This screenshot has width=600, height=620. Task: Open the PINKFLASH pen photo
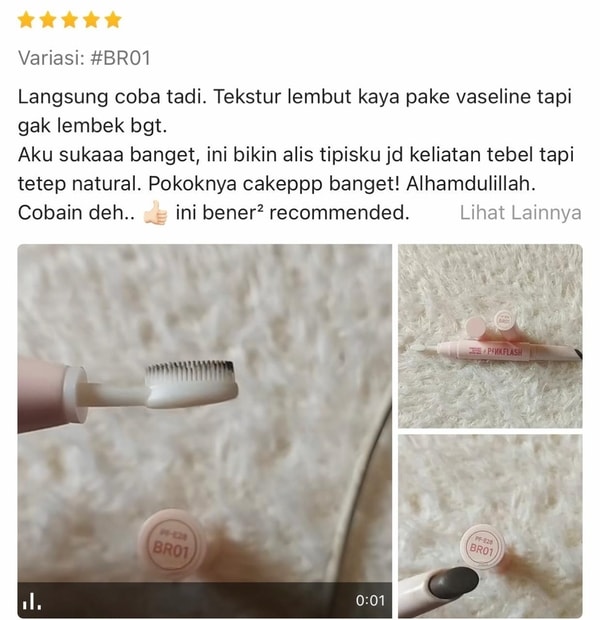pos(490,335)
